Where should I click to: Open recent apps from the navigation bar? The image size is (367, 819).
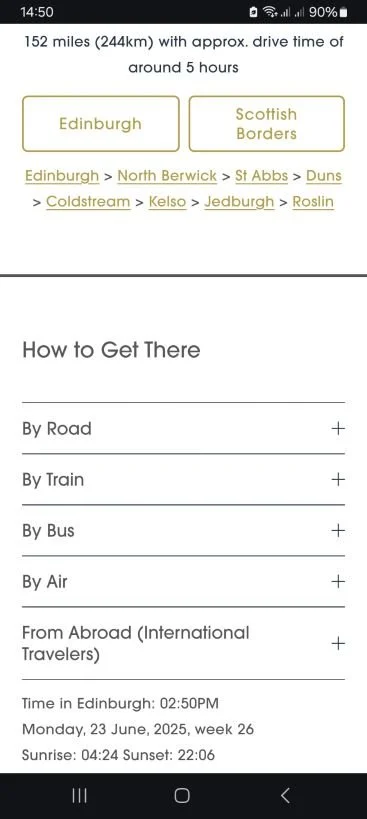[x=79, y=795]
